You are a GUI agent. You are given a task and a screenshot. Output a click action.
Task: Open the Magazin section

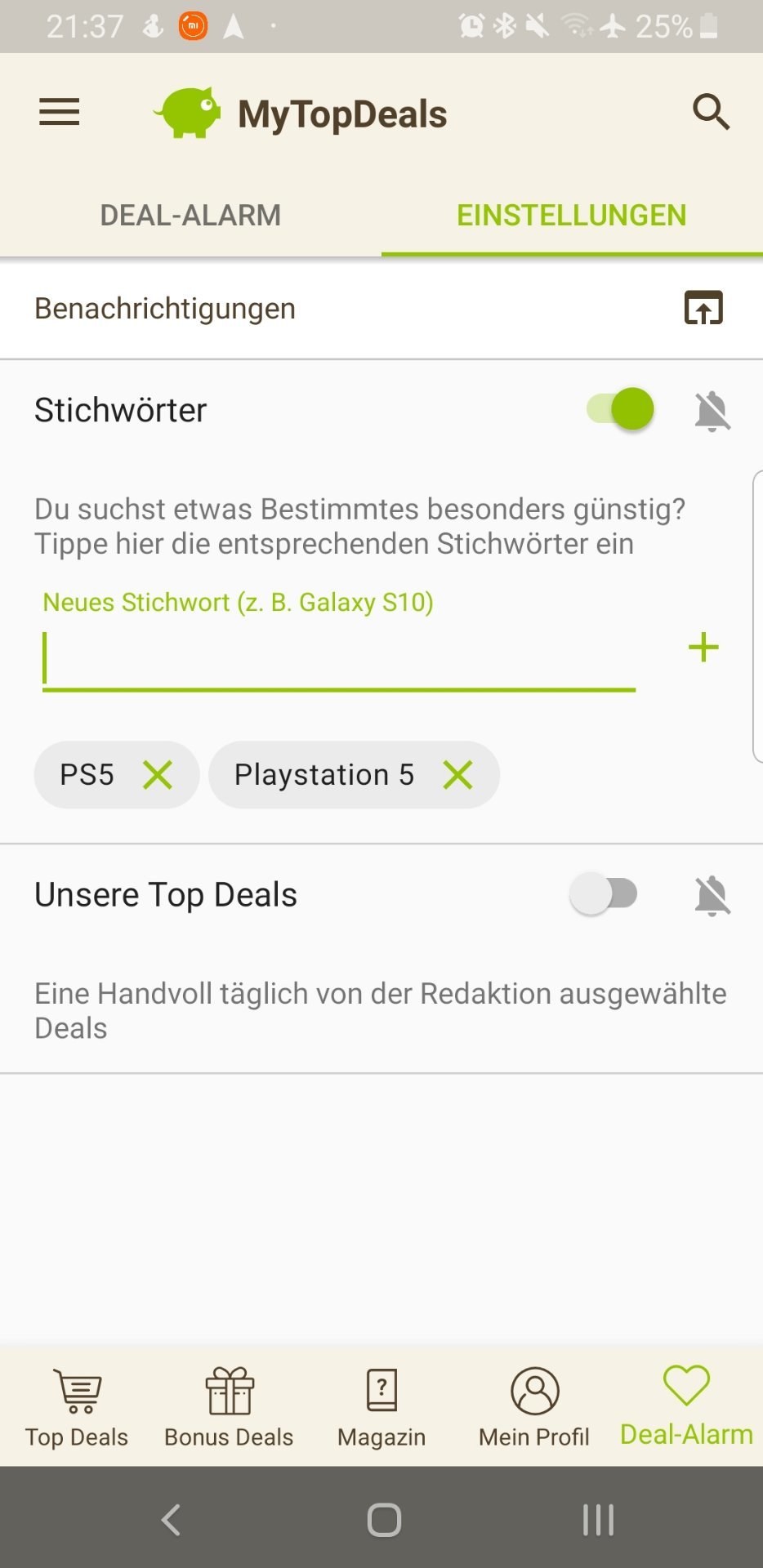(381, 1407)
